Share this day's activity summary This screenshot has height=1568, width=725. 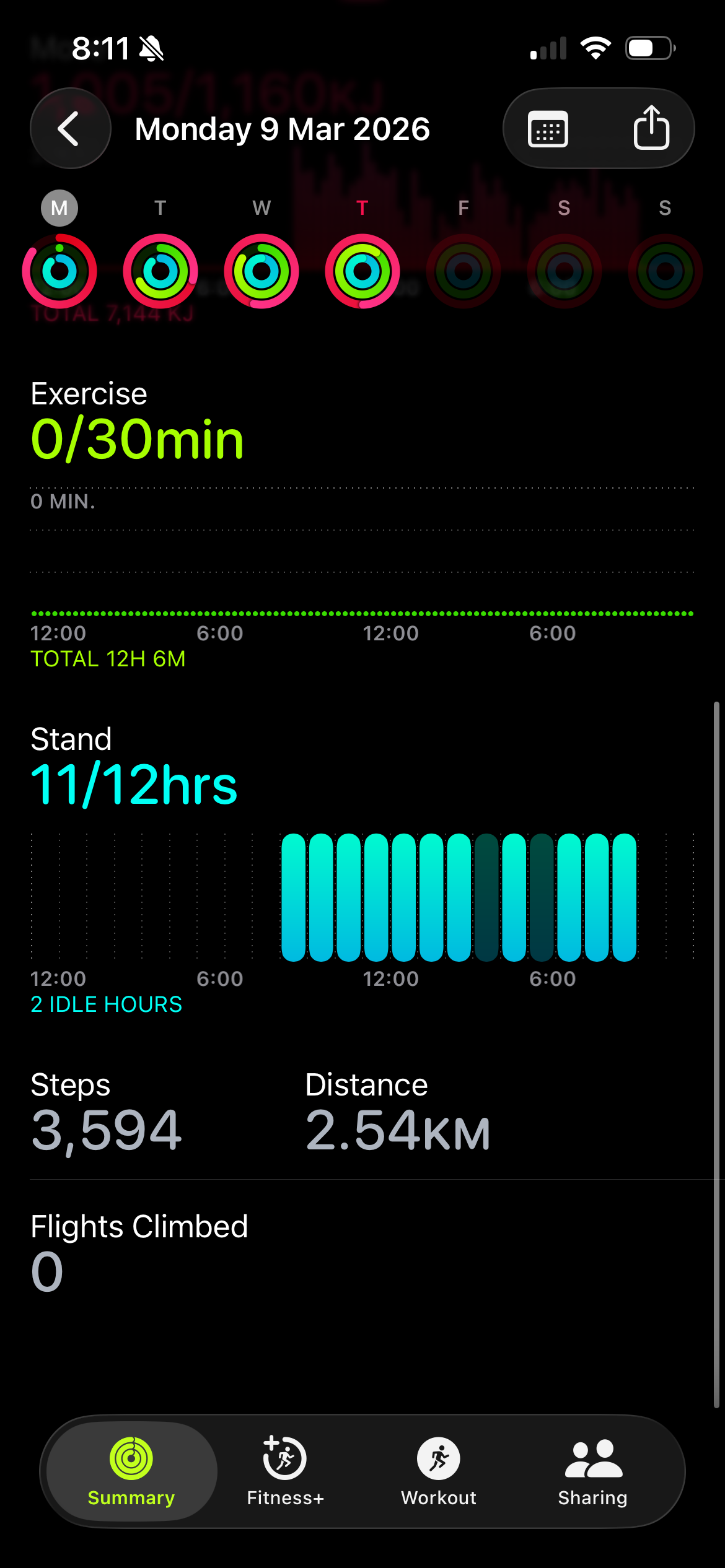click(651, 129)
